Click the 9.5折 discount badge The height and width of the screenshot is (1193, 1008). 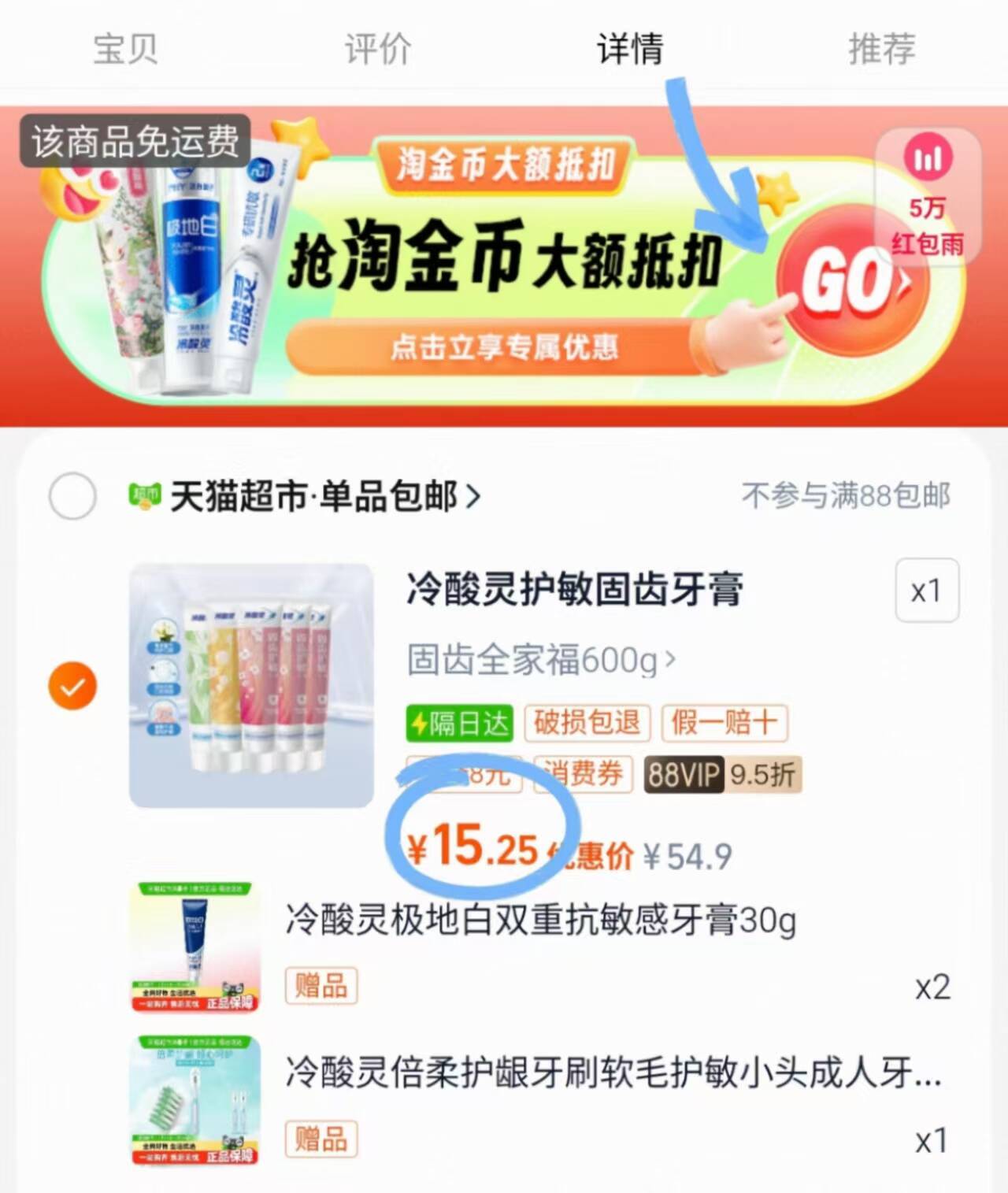point(762,775)
